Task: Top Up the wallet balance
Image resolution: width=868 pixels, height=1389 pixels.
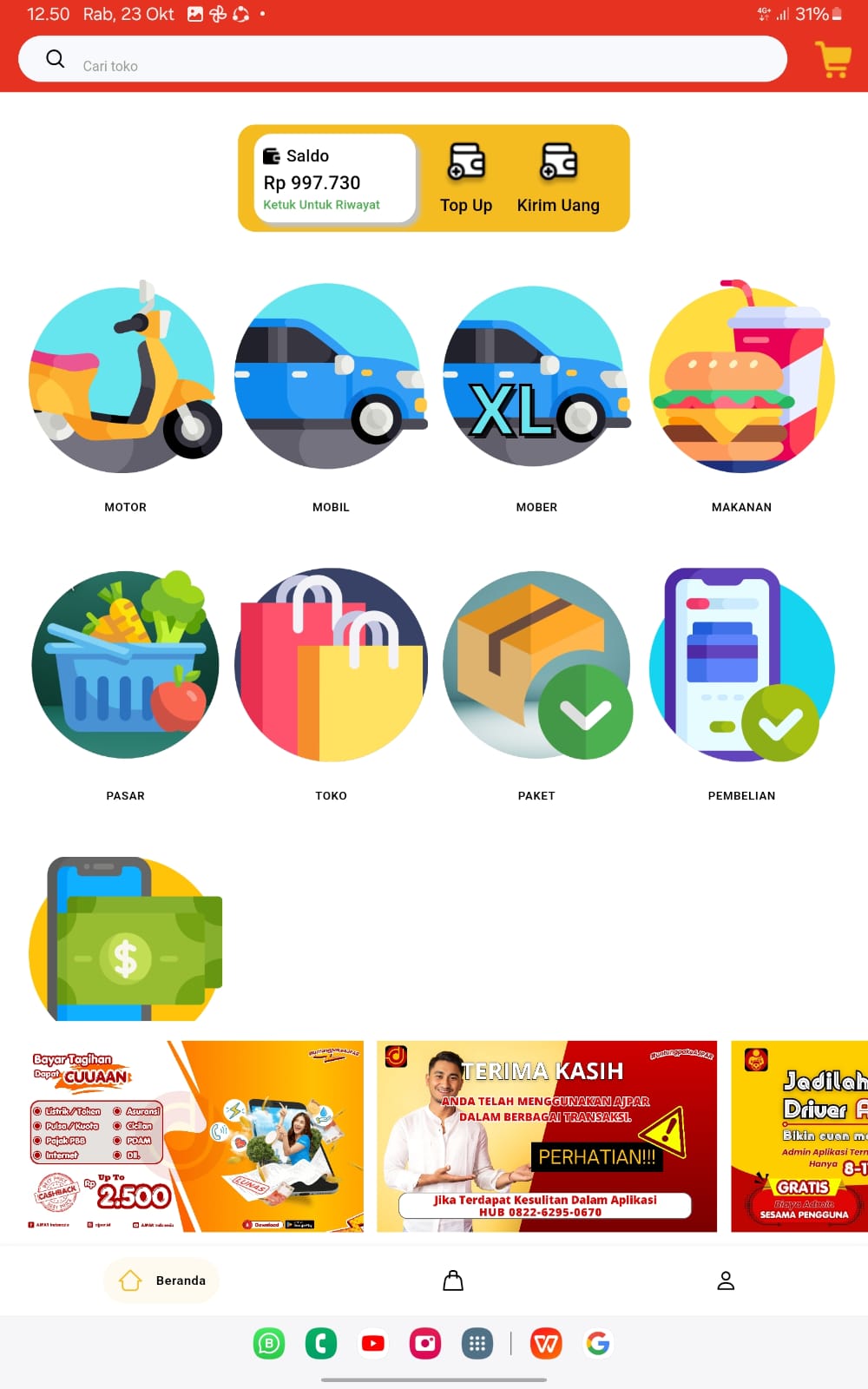Action: (x=466, y=179)
